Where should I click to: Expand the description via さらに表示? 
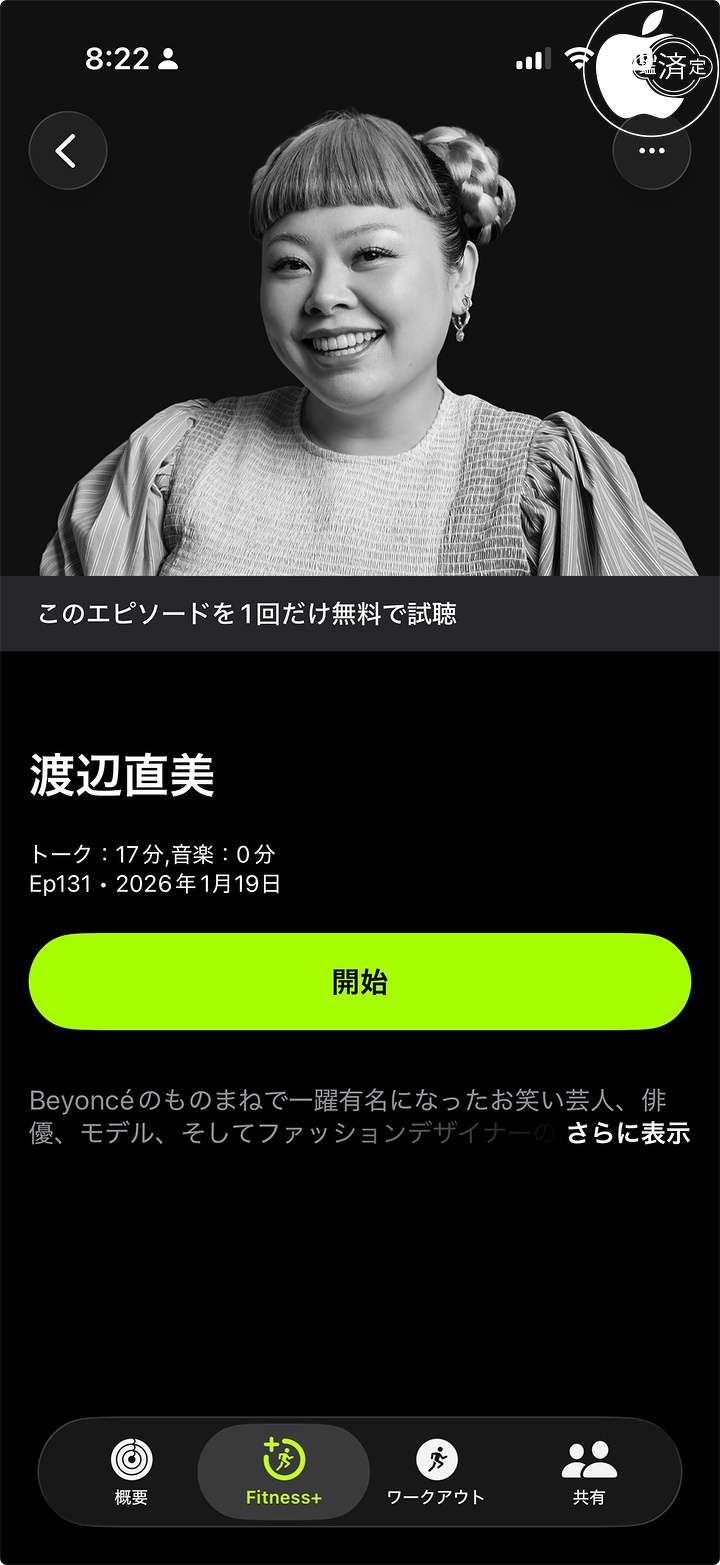[x=628, y=1133]
